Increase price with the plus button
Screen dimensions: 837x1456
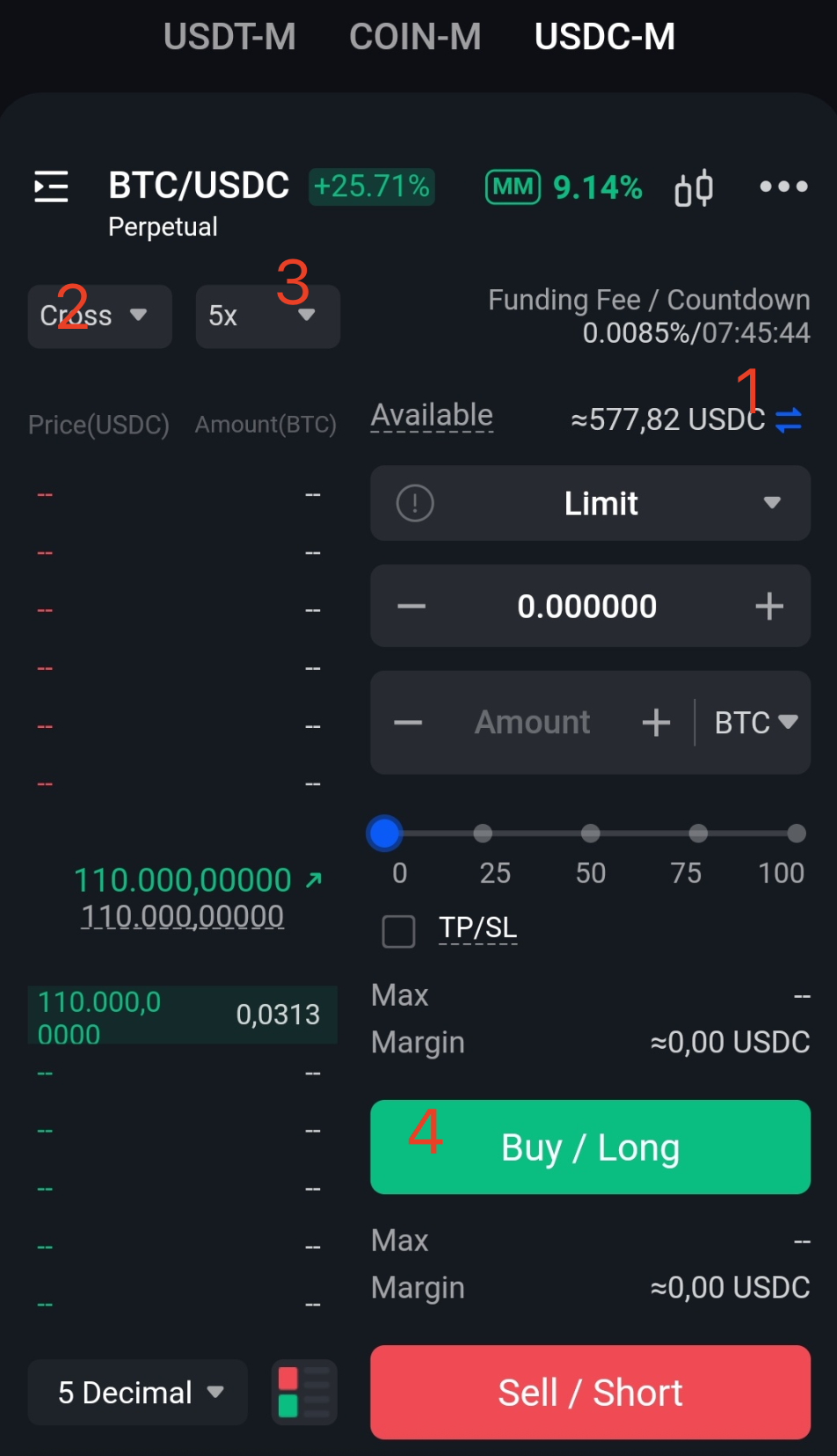coord(769,606)
